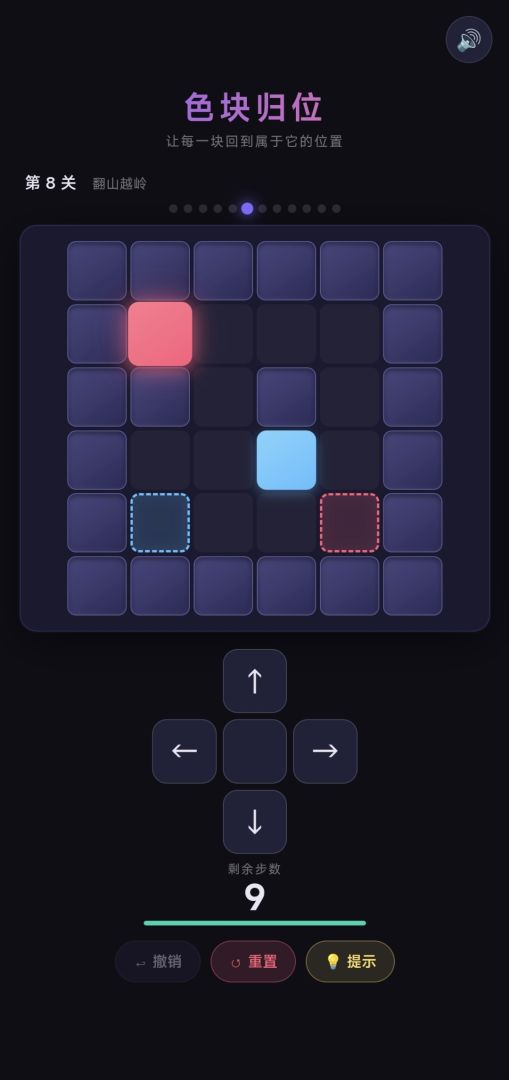Jump to the first level dot
This screenshot has width=509, height=1080.
(173, 209)
